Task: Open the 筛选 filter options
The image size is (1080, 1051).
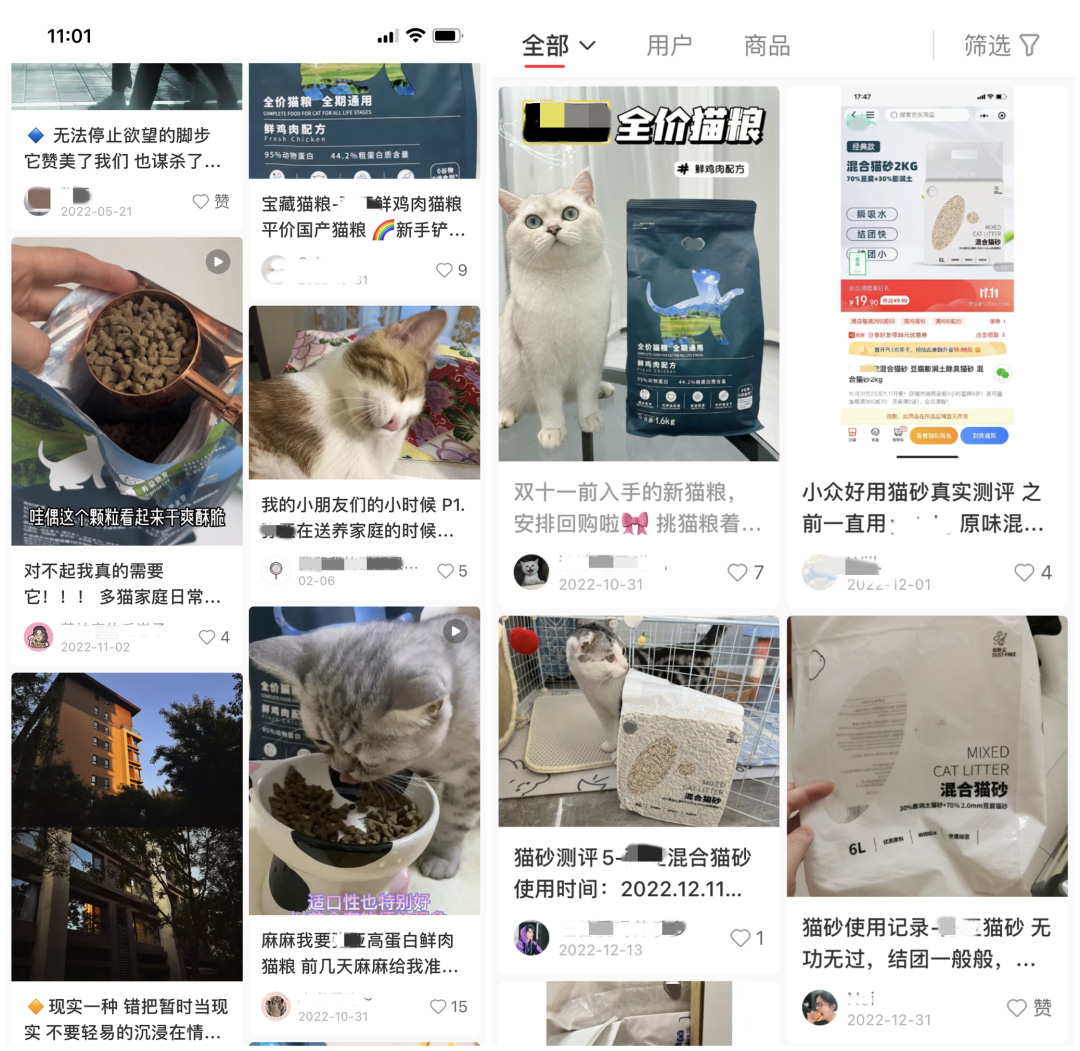Action: click(x=1001, y=46)
